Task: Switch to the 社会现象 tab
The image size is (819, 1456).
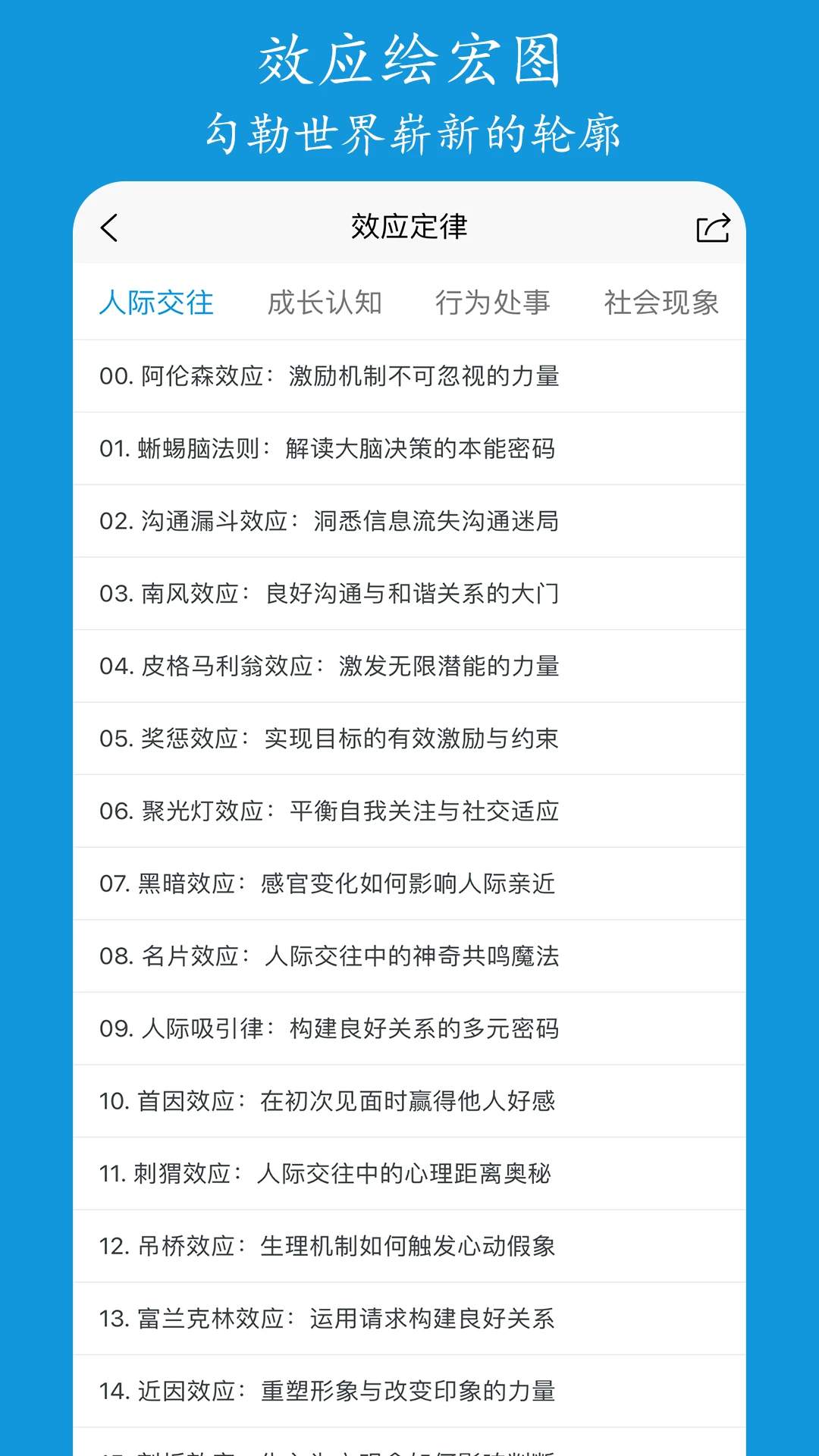Action: (x=663, y=303)
